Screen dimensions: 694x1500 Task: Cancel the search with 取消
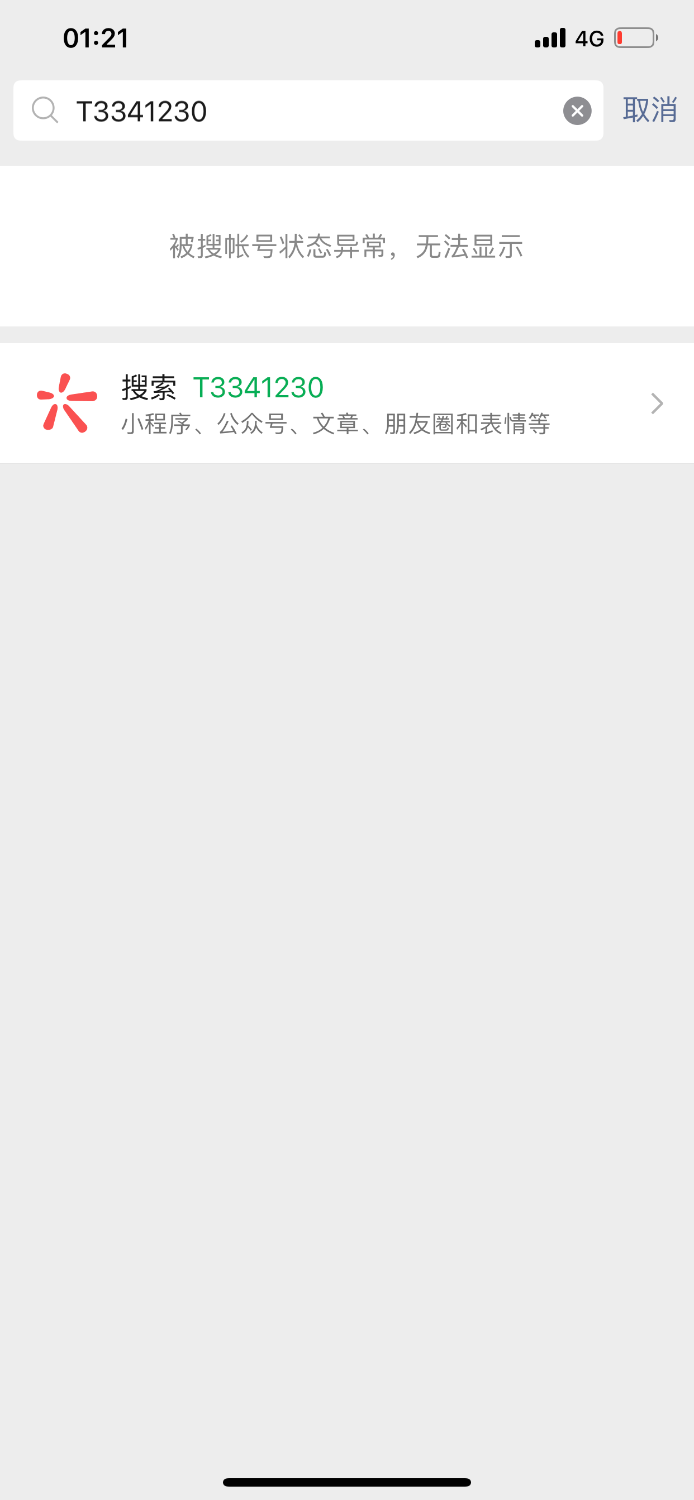coord(650,110)
